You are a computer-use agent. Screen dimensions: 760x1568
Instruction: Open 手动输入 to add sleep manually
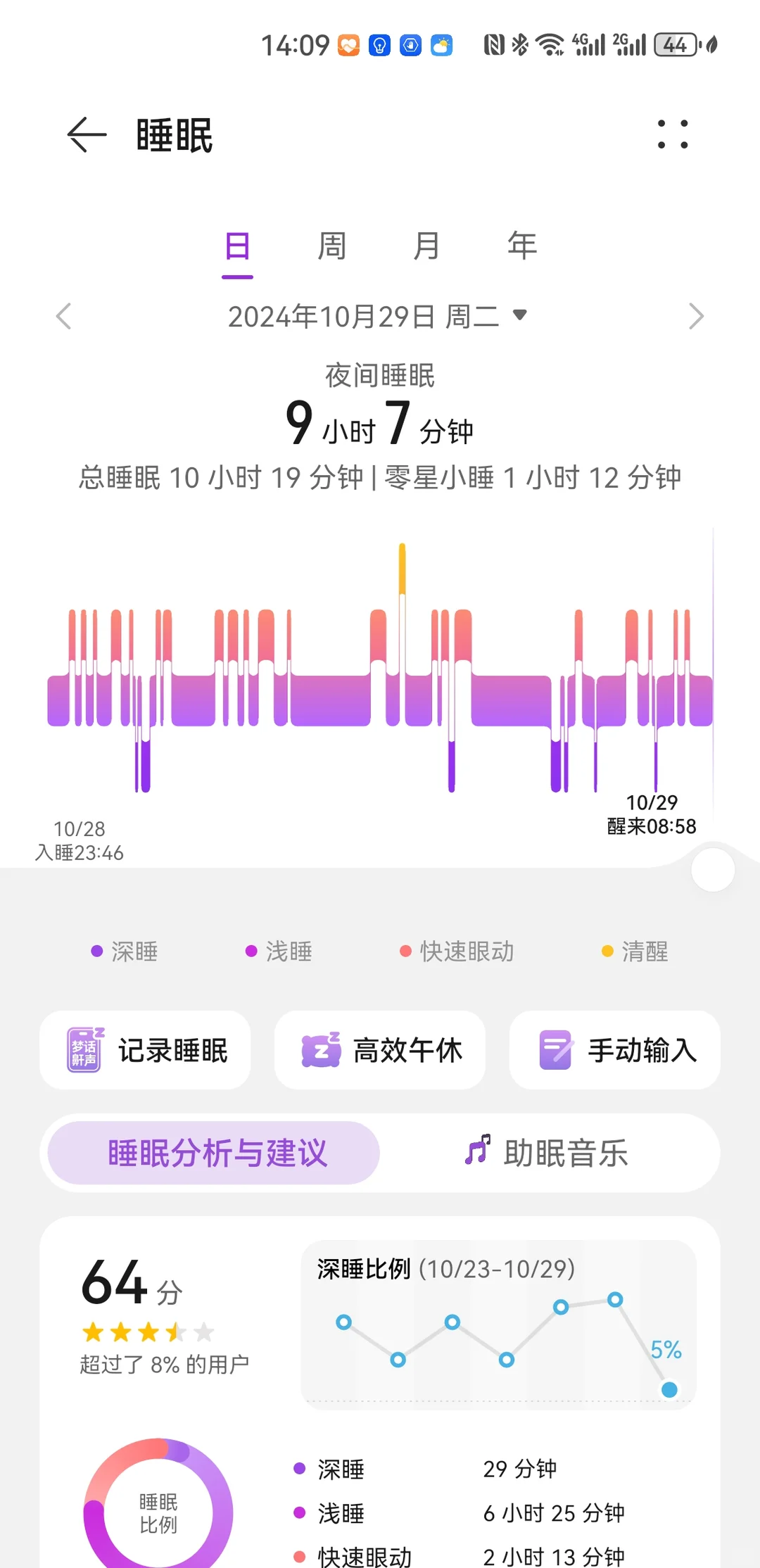[x=615, y=1050]
